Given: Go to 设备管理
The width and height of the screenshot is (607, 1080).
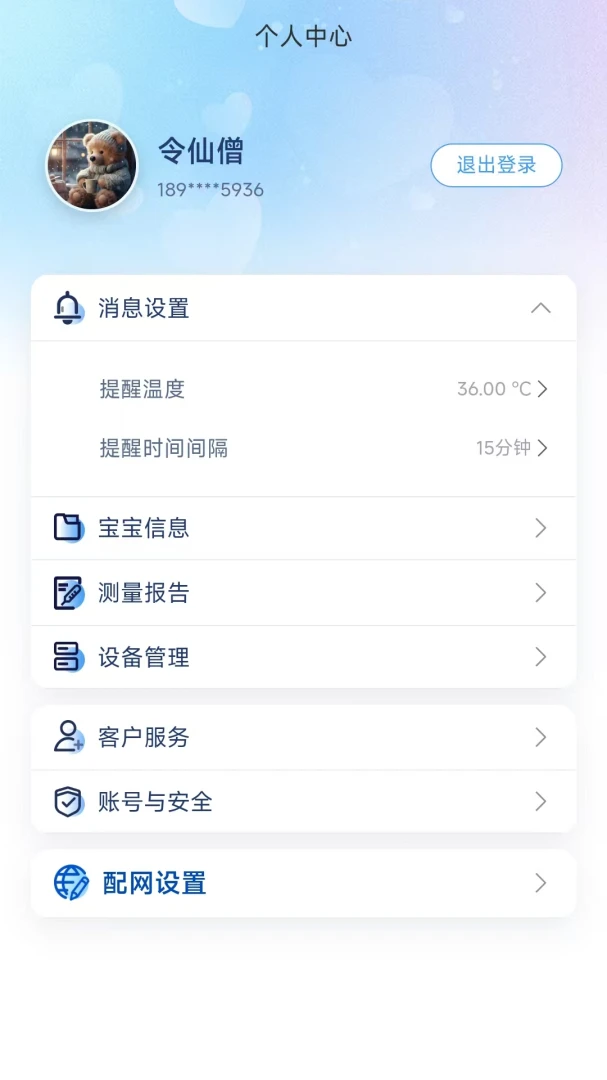Looking at the screenshot, I should click(x=303, y=657).
